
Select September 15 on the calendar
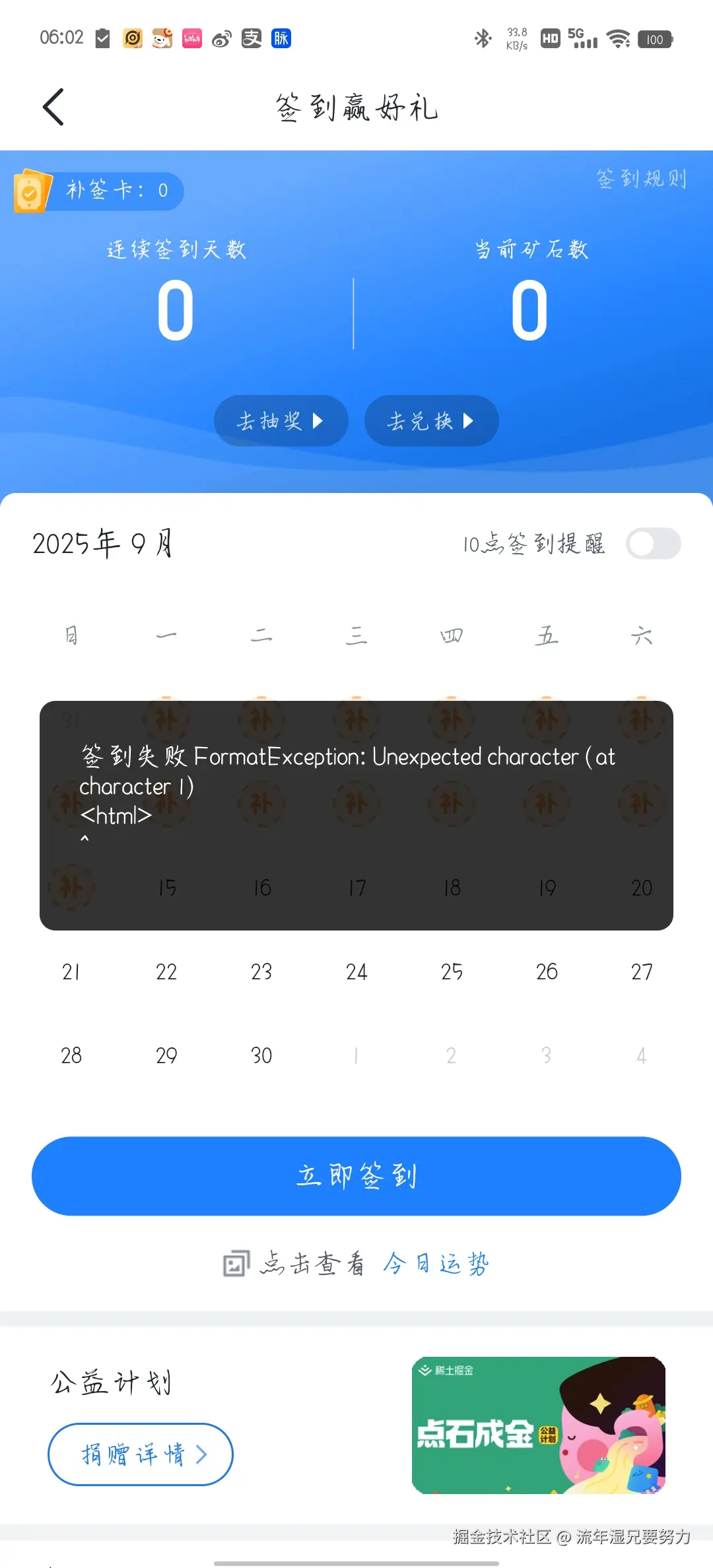click(166, 888)
